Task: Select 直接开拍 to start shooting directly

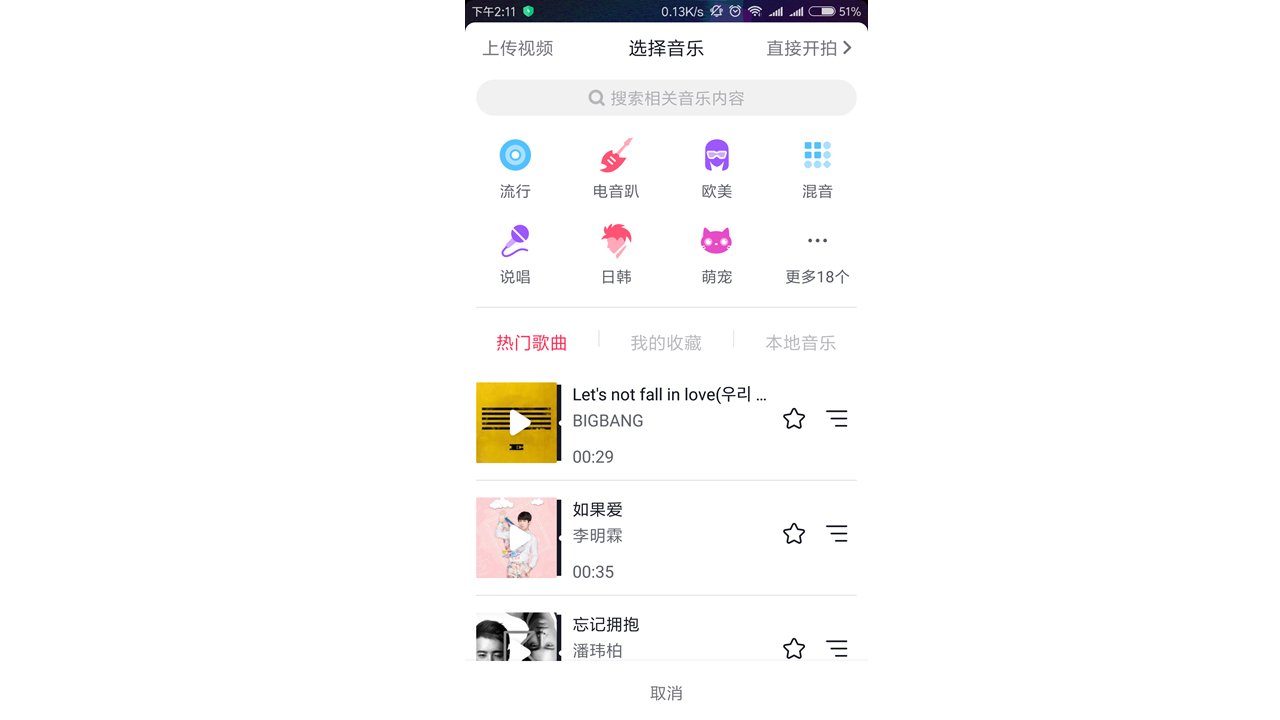Action: point(808,48)
